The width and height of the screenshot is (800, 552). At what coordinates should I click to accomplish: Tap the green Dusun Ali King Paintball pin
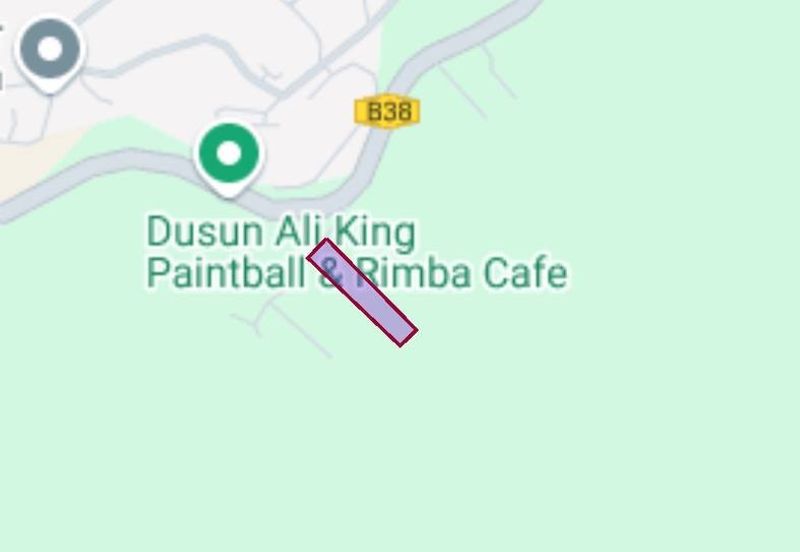229,156
